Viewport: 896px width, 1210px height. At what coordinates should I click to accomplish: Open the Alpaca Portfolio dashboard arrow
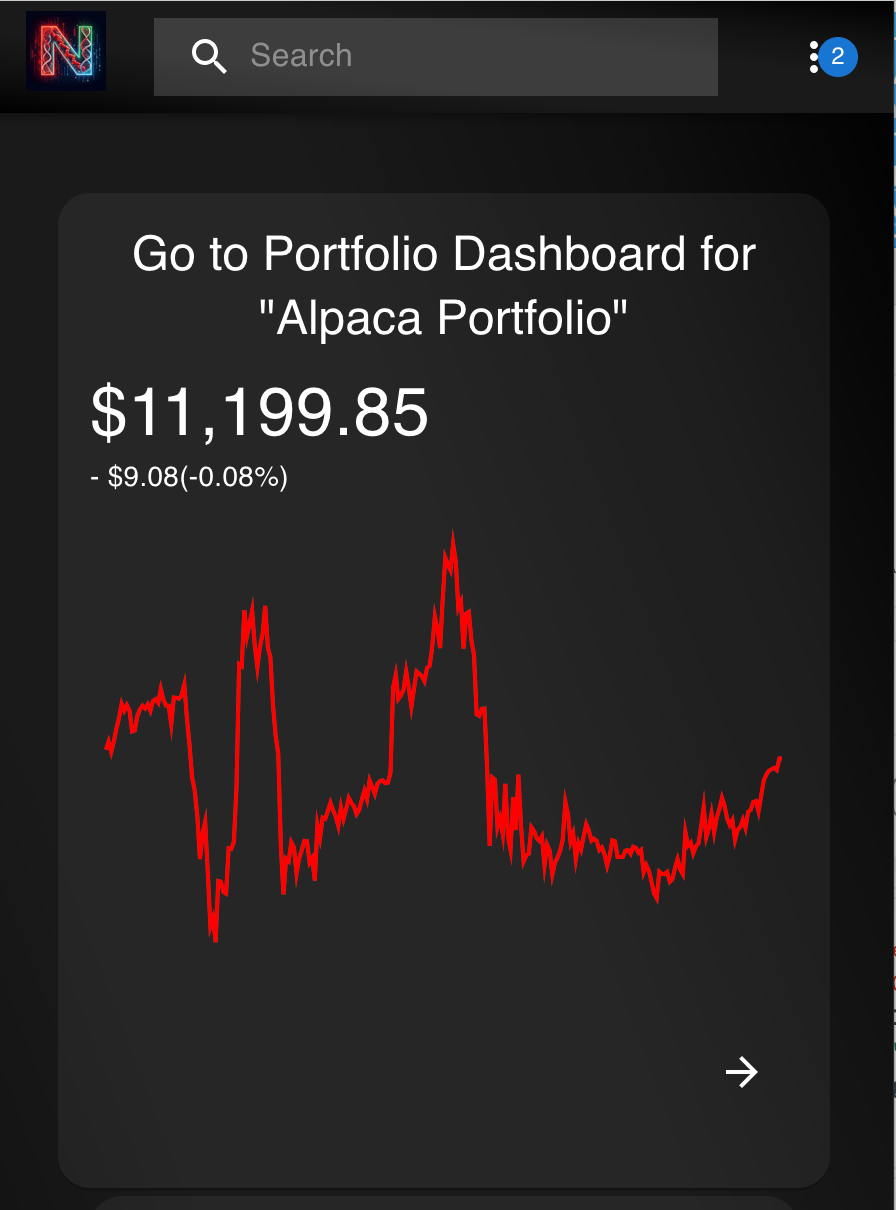point(741,1072)
